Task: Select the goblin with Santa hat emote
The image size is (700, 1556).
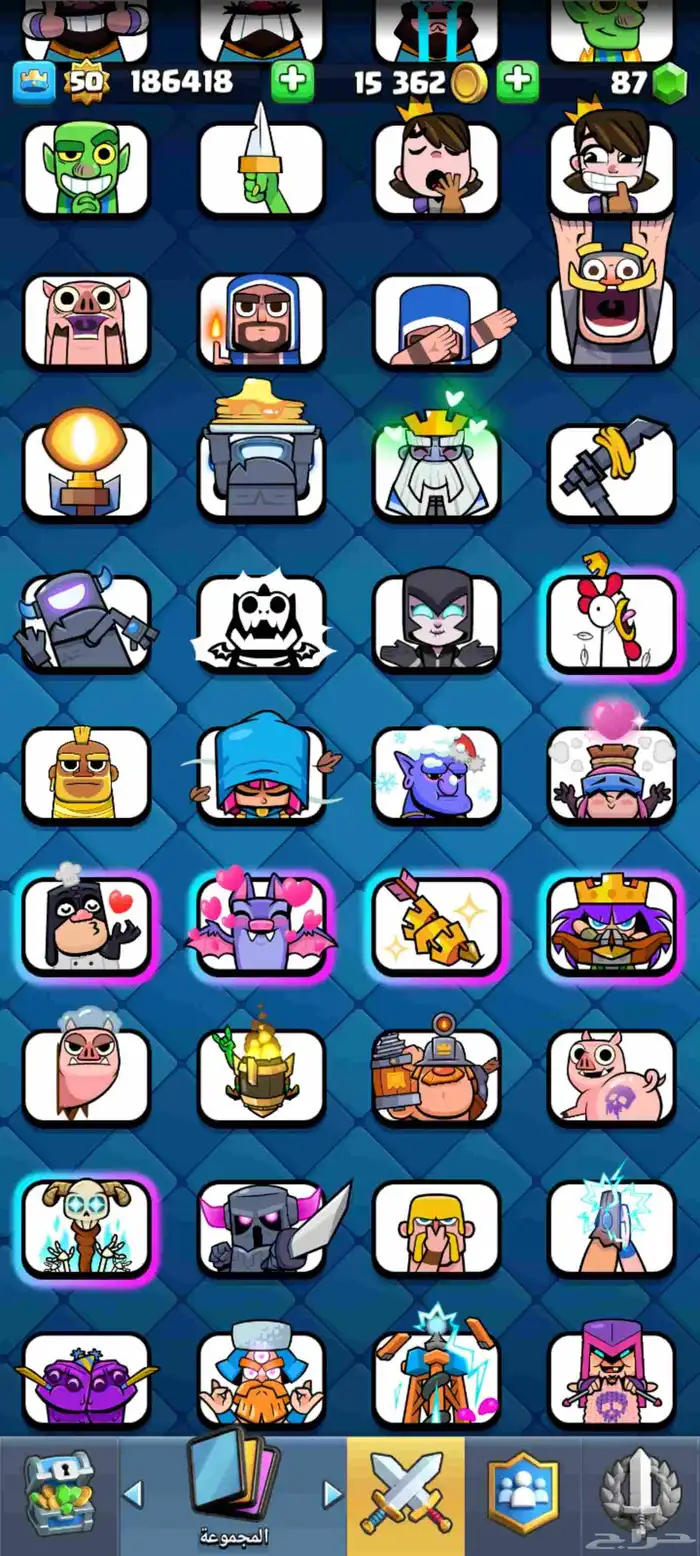Action: point(436,775)
